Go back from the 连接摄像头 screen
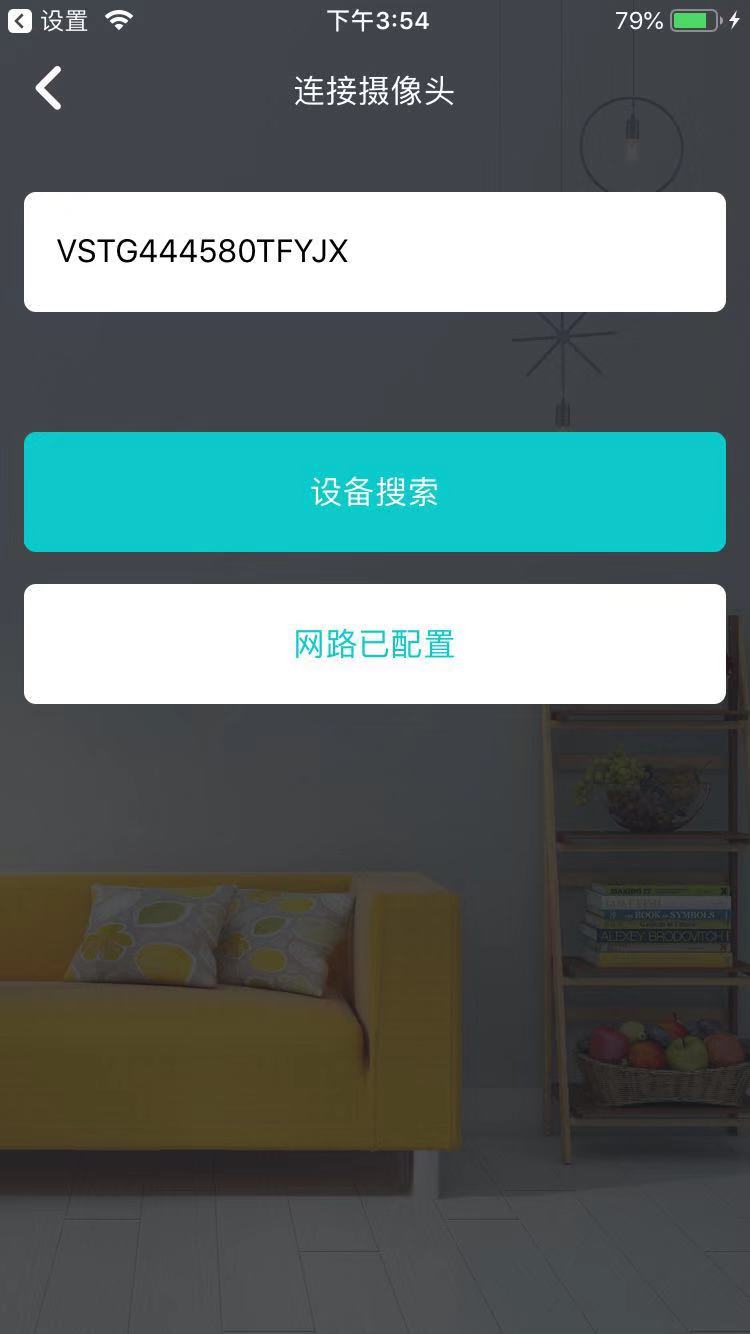 pos(48,89)
